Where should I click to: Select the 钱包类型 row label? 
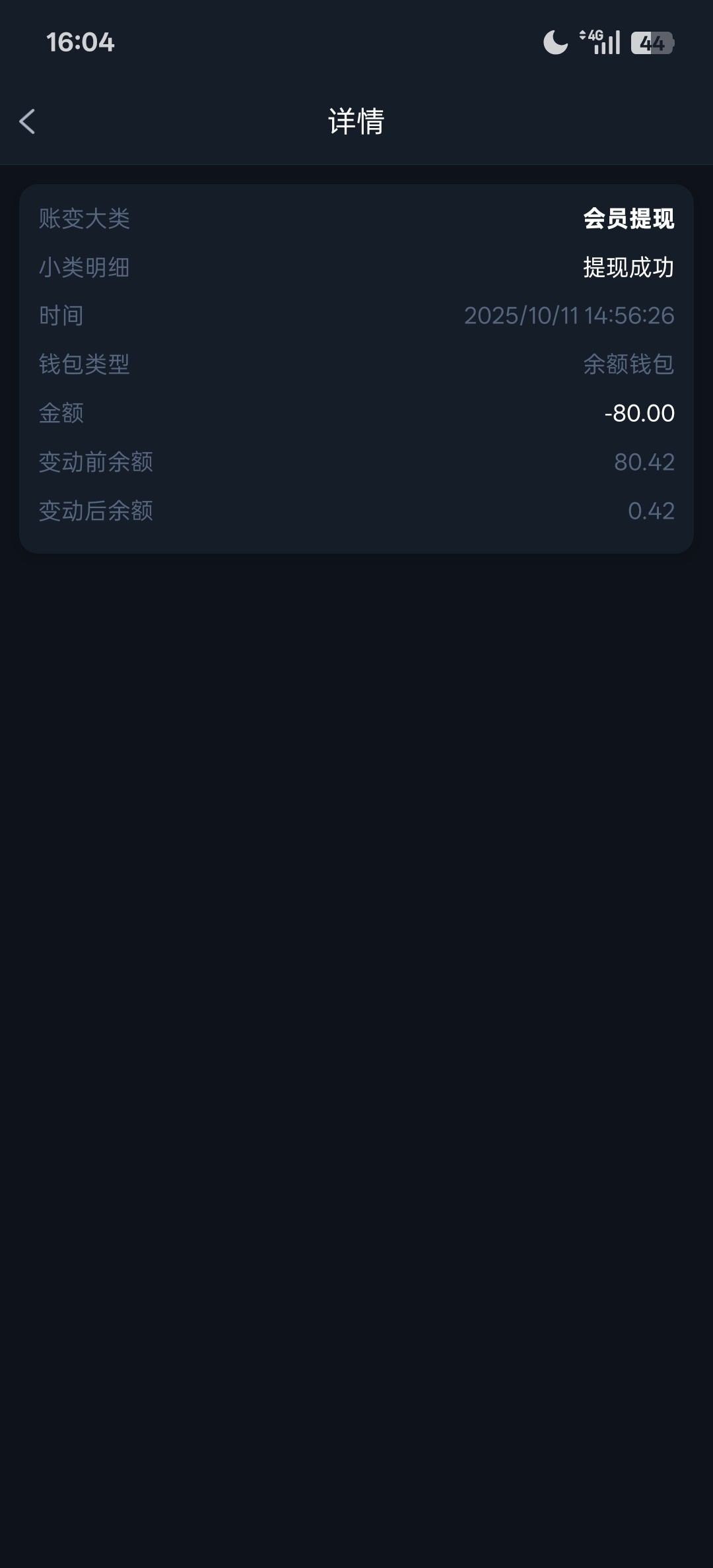coord(84,364)
